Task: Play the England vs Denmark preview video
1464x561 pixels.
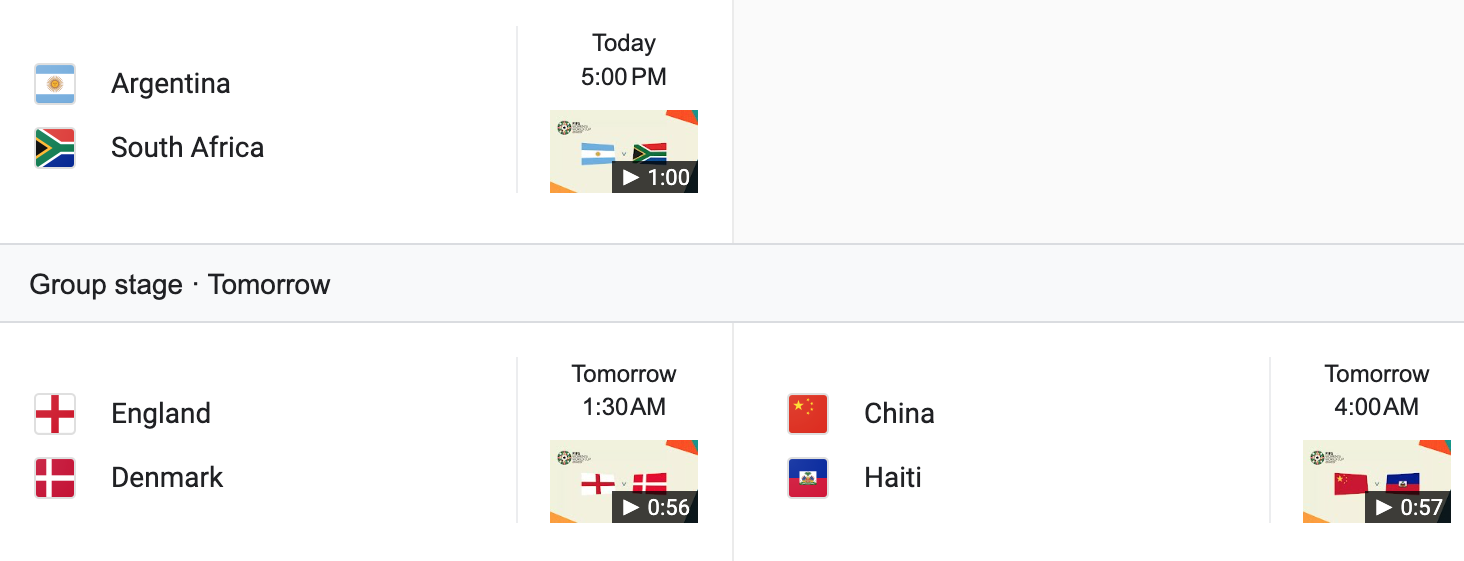Action: 624,481
